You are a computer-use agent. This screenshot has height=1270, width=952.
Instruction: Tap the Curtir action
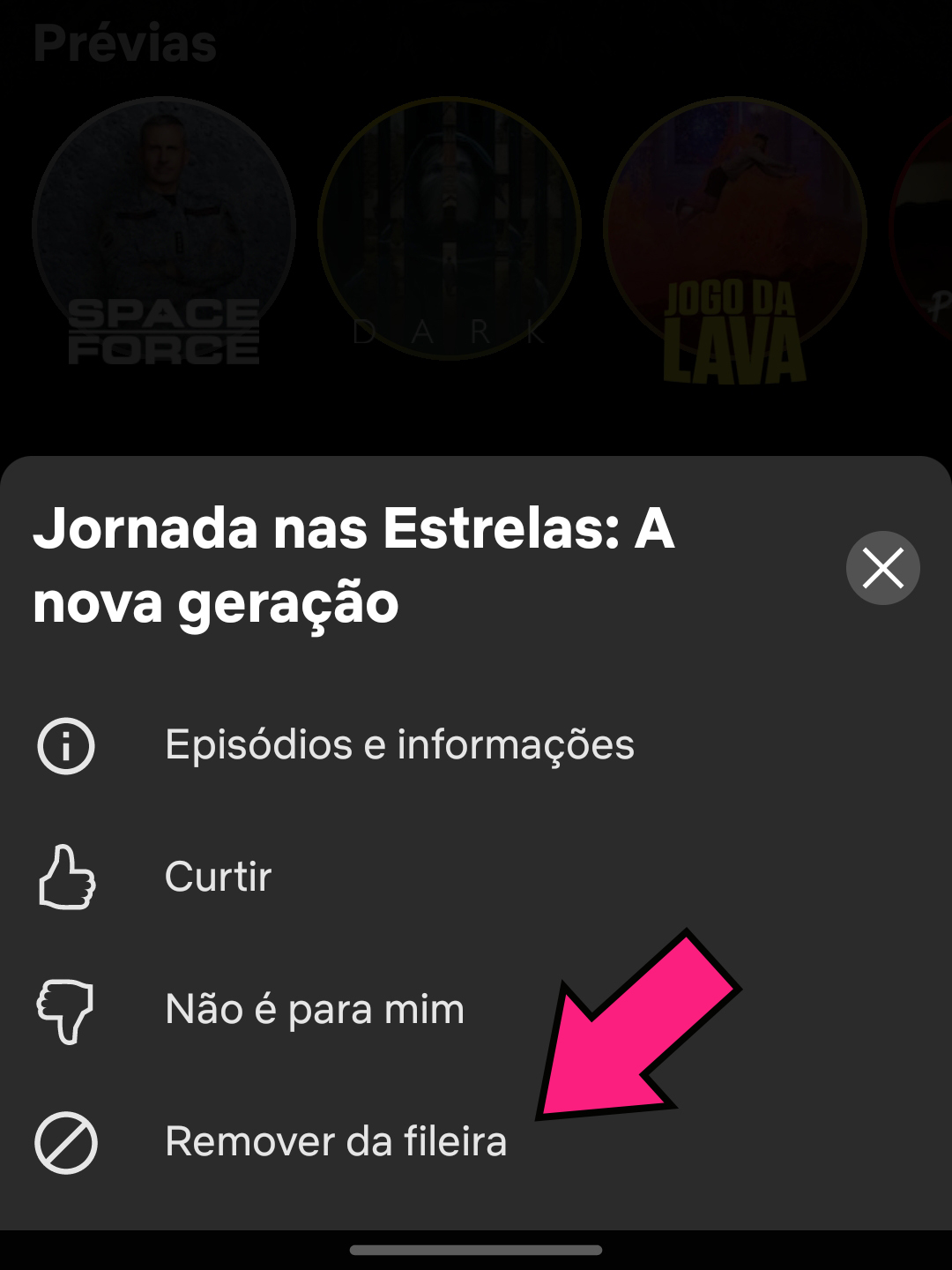[217, 876]
